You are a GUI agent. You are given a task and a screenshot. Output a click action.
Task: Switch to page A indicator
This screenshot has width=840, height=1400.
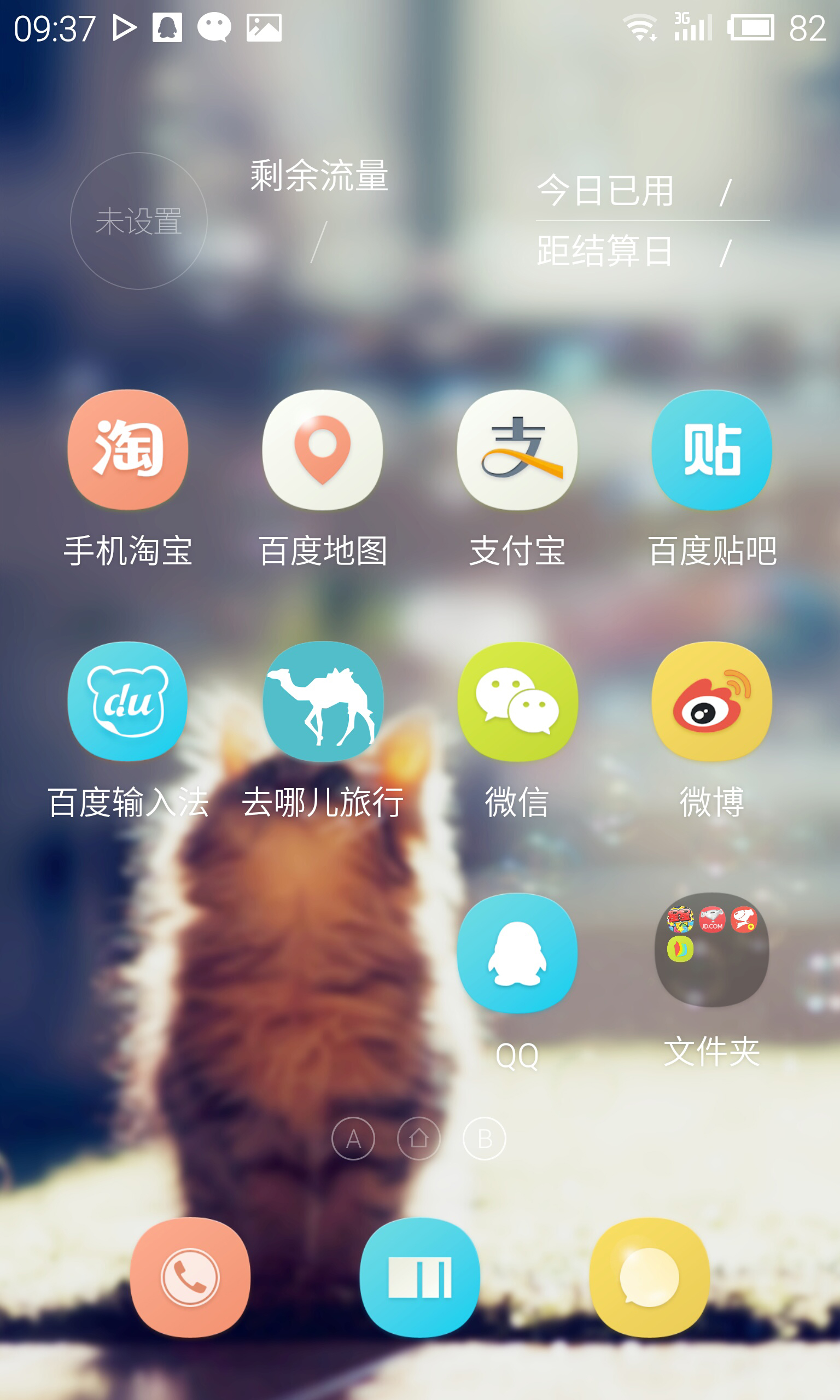coord(353,1138)
